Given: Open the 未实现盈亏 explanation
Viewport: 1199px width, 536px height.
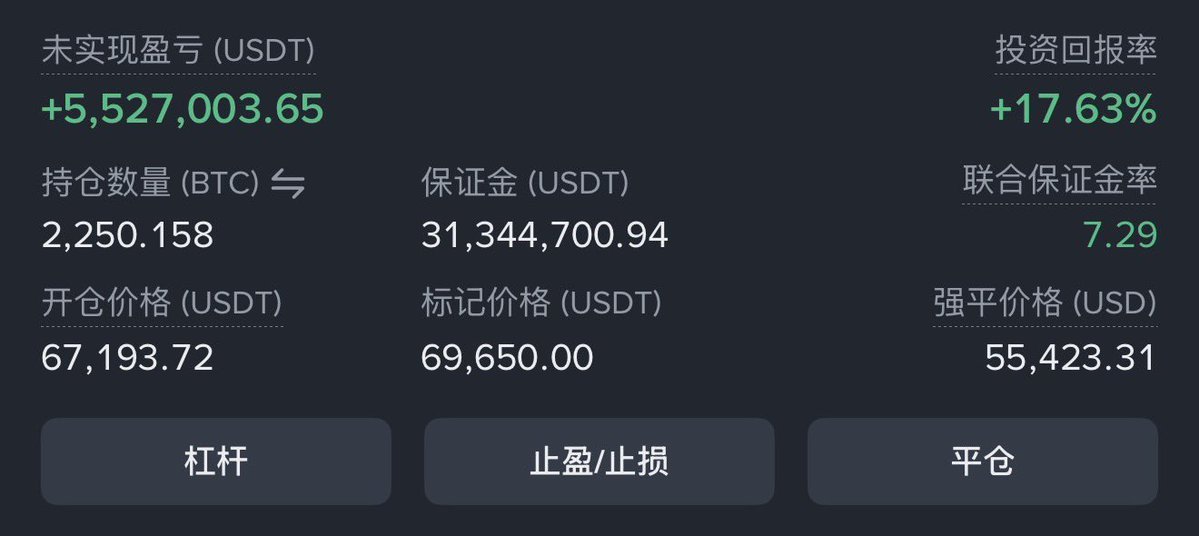Looking at the screenshot, I should [178, 51].
